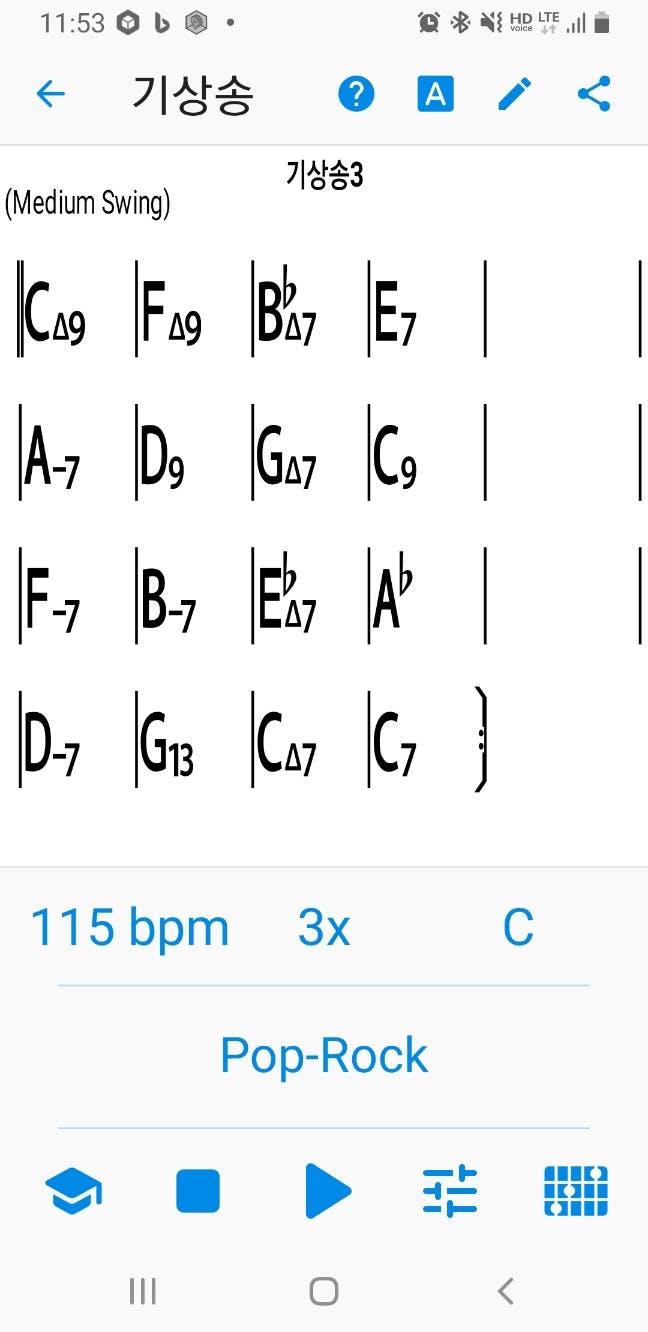Stop the playback

point(198,1192)
